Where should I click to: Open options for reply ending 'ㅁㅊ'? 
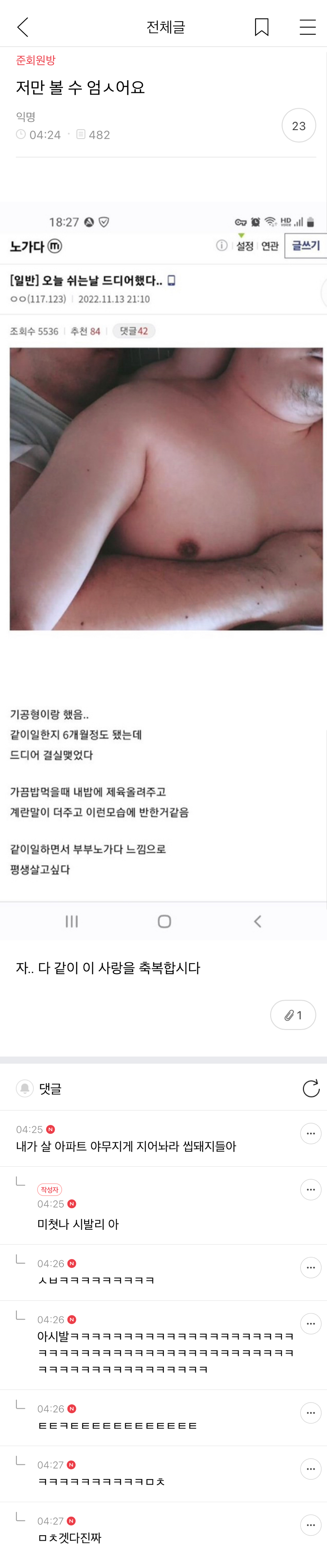[310, 1469]
